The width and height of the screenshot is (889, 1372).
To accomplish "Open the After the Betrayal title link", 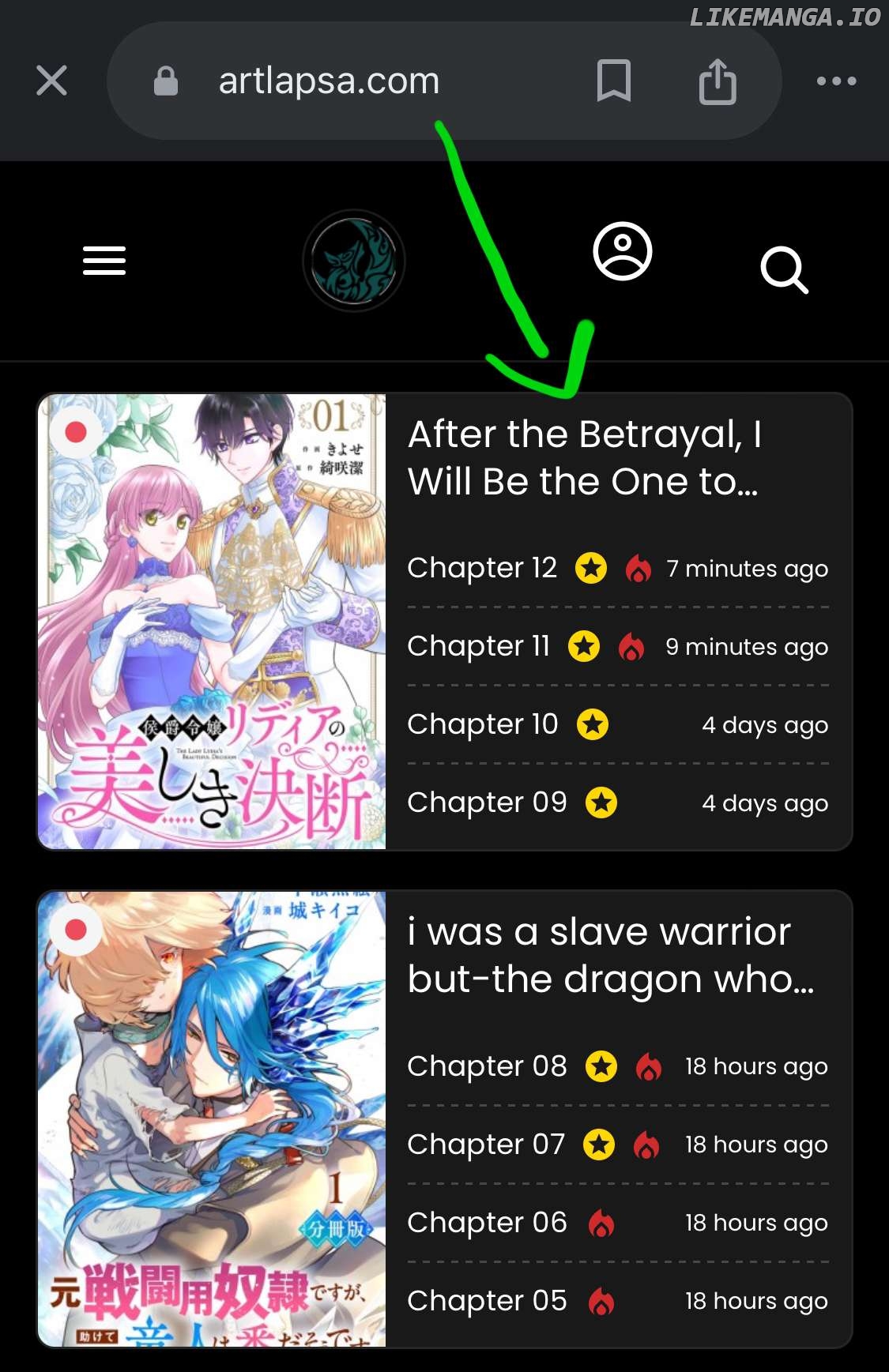I will coord(585,457).
